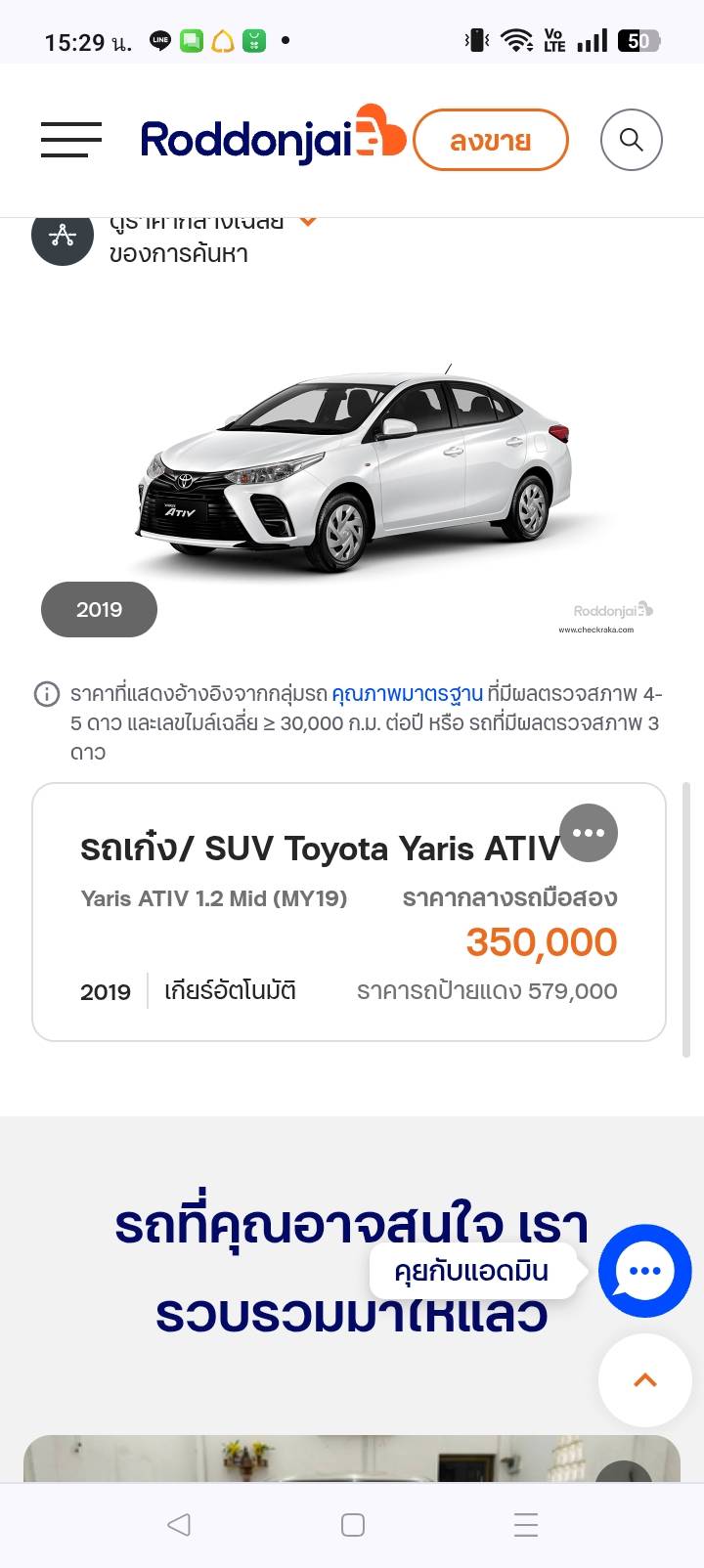Expand the average market price dropdown
This screenshot has width=704, height=1568.
coord(308,223)
